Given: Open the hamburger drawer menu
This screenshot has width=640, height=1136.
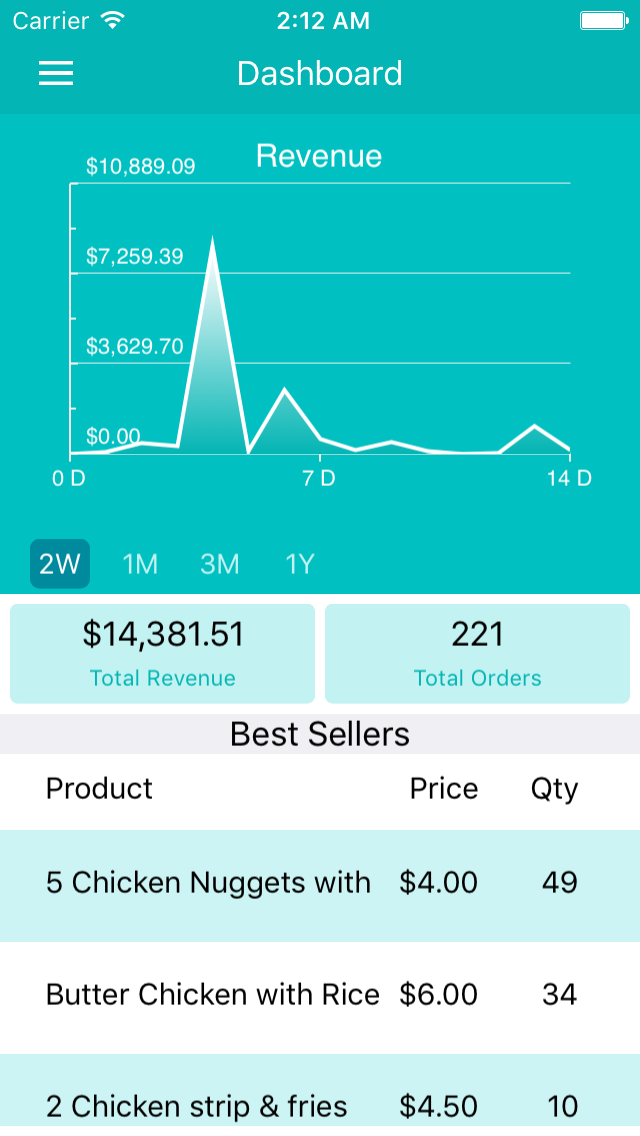Looking at the screenshot, I should [56, 73].
